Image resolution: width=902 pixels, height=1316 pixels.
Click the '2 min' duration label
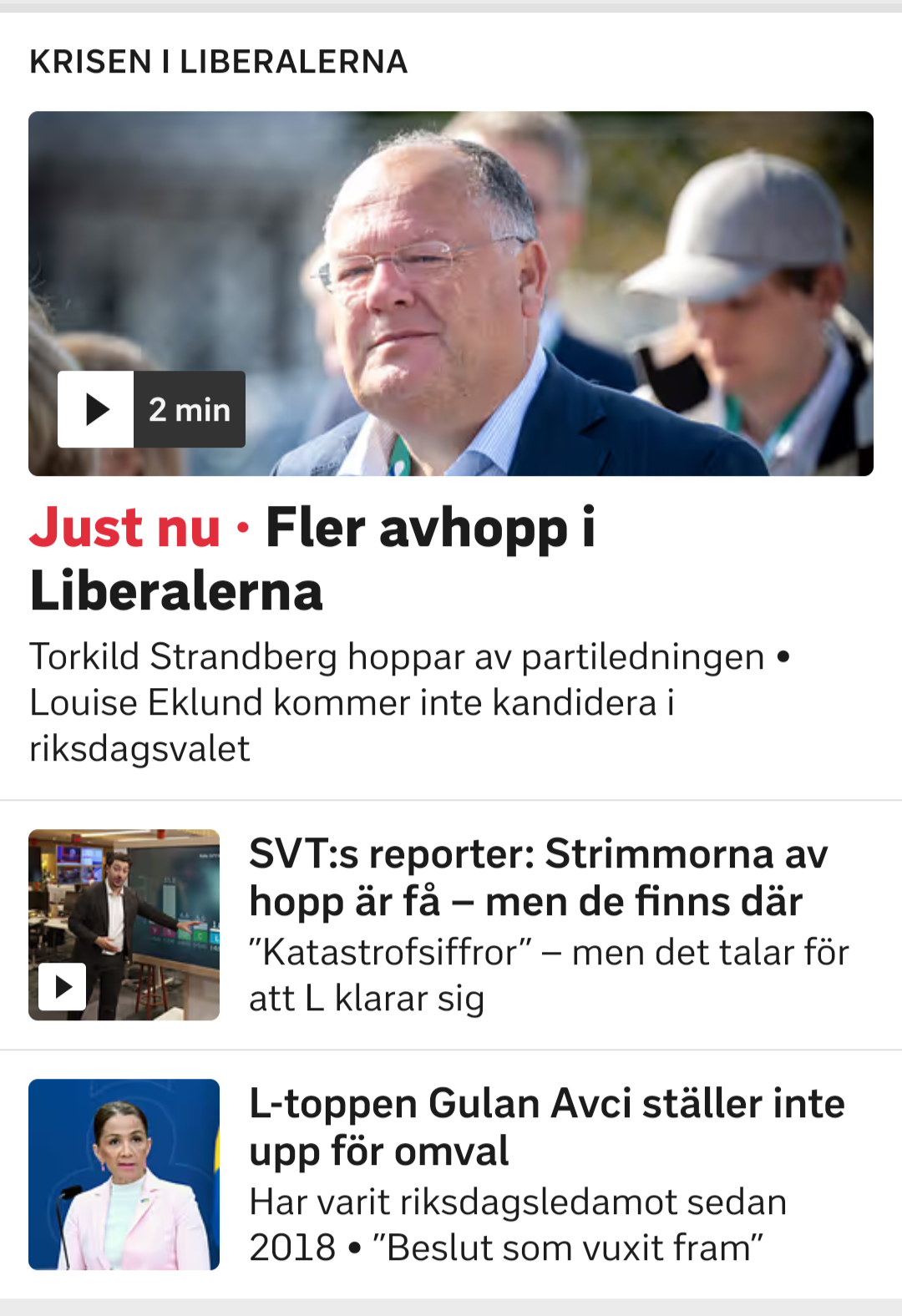(190, 409)
